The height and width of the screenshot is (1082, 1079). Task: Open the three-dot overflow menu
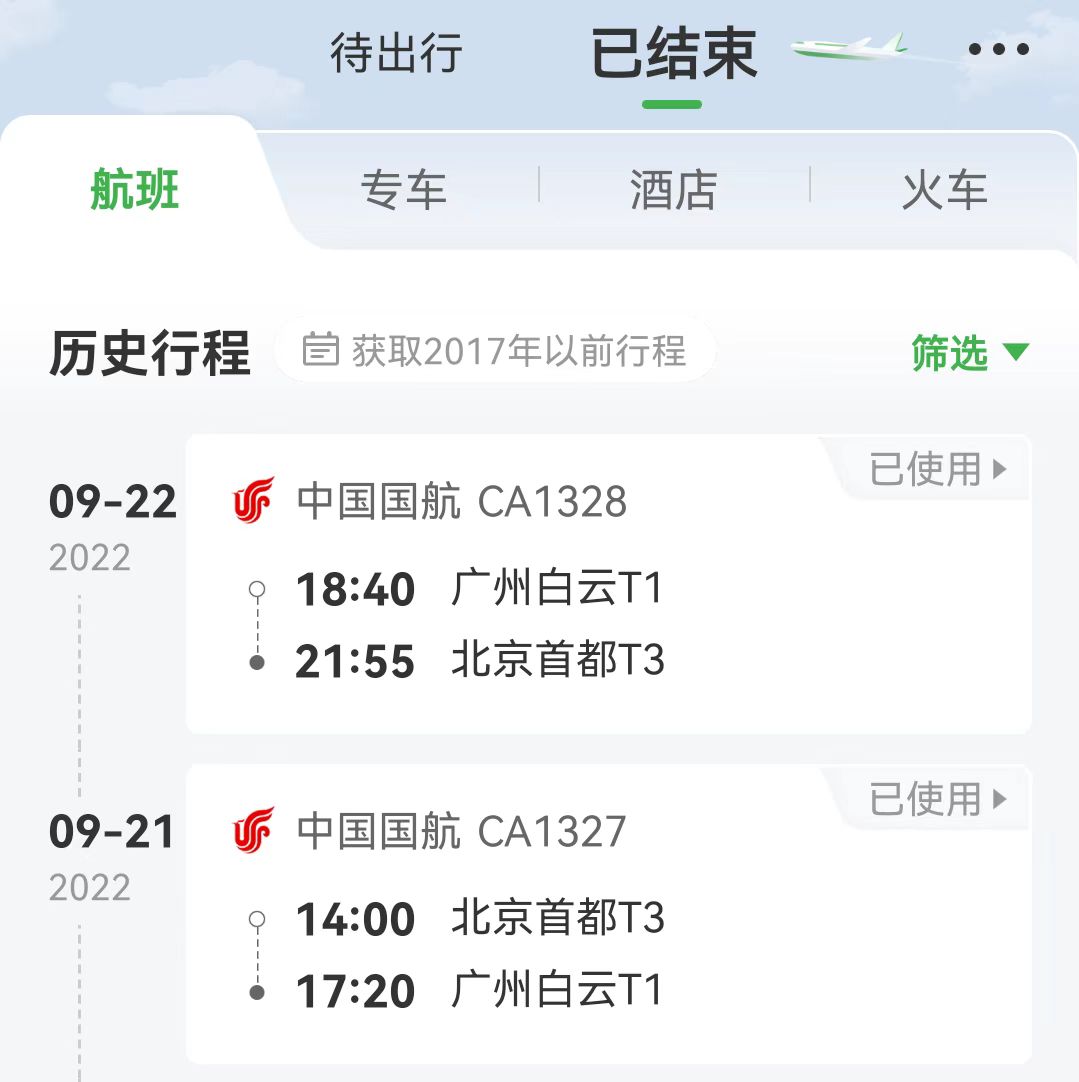point(998,50)
